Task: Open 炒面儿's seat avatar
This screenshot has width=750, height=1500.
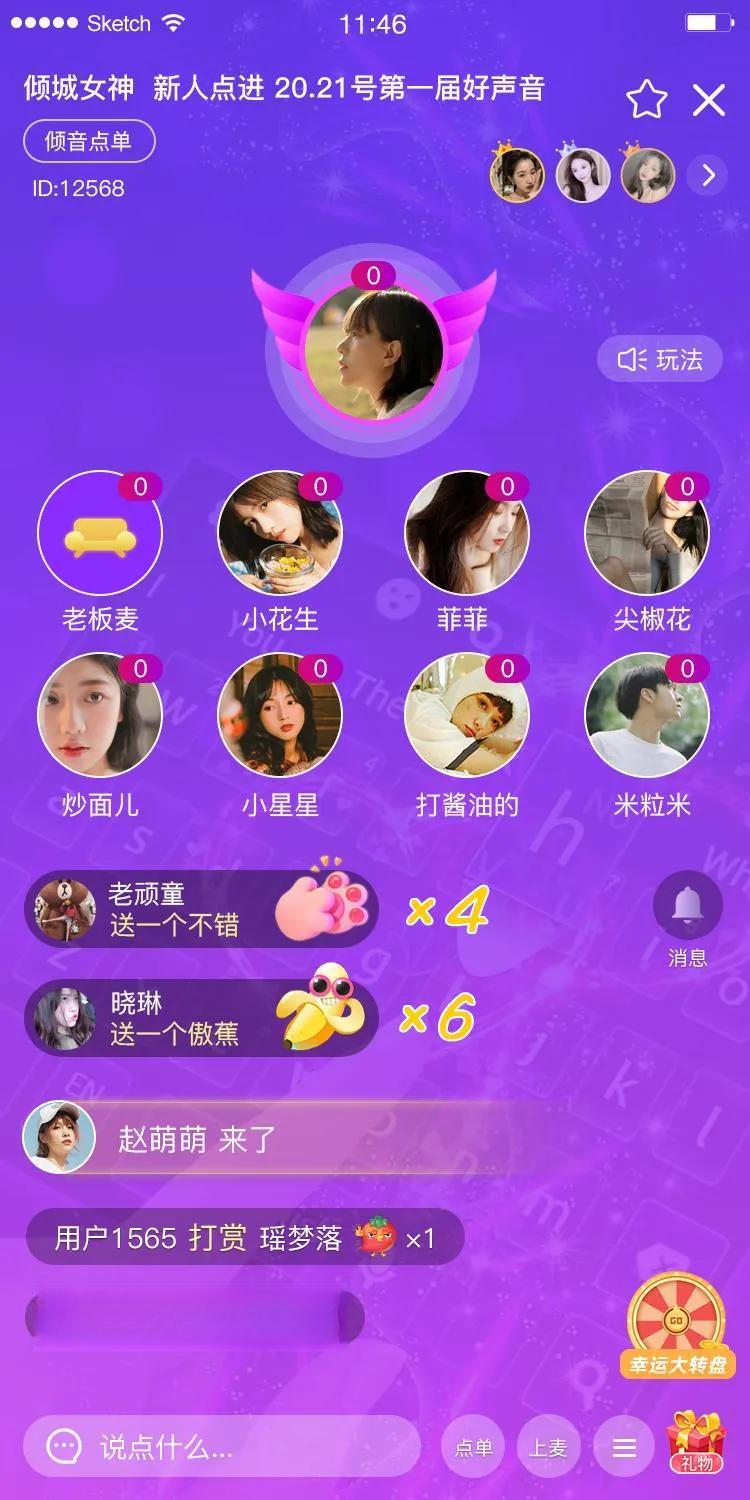Action: (x=100, y=715)
